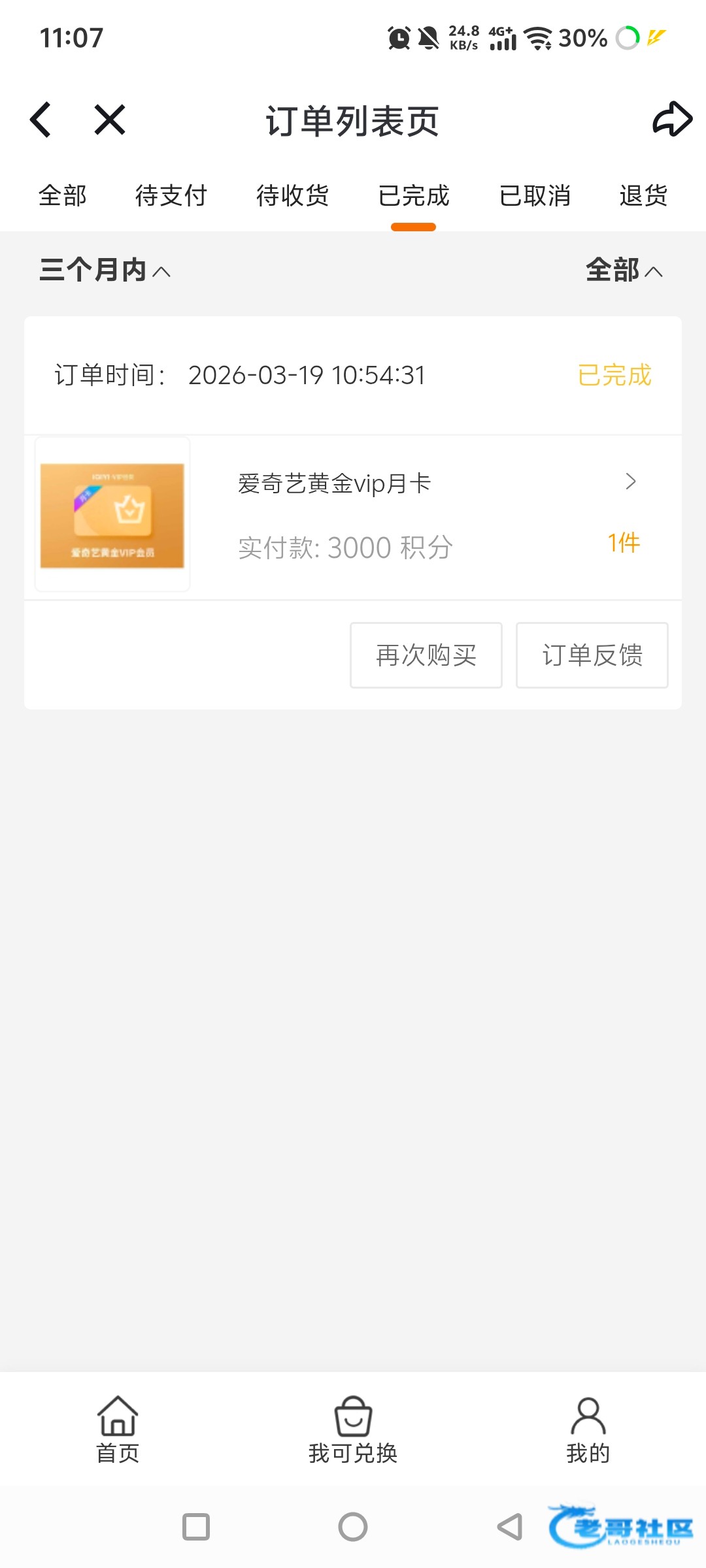
Task: Select the 已完成 tab
Action: point(414,195)
